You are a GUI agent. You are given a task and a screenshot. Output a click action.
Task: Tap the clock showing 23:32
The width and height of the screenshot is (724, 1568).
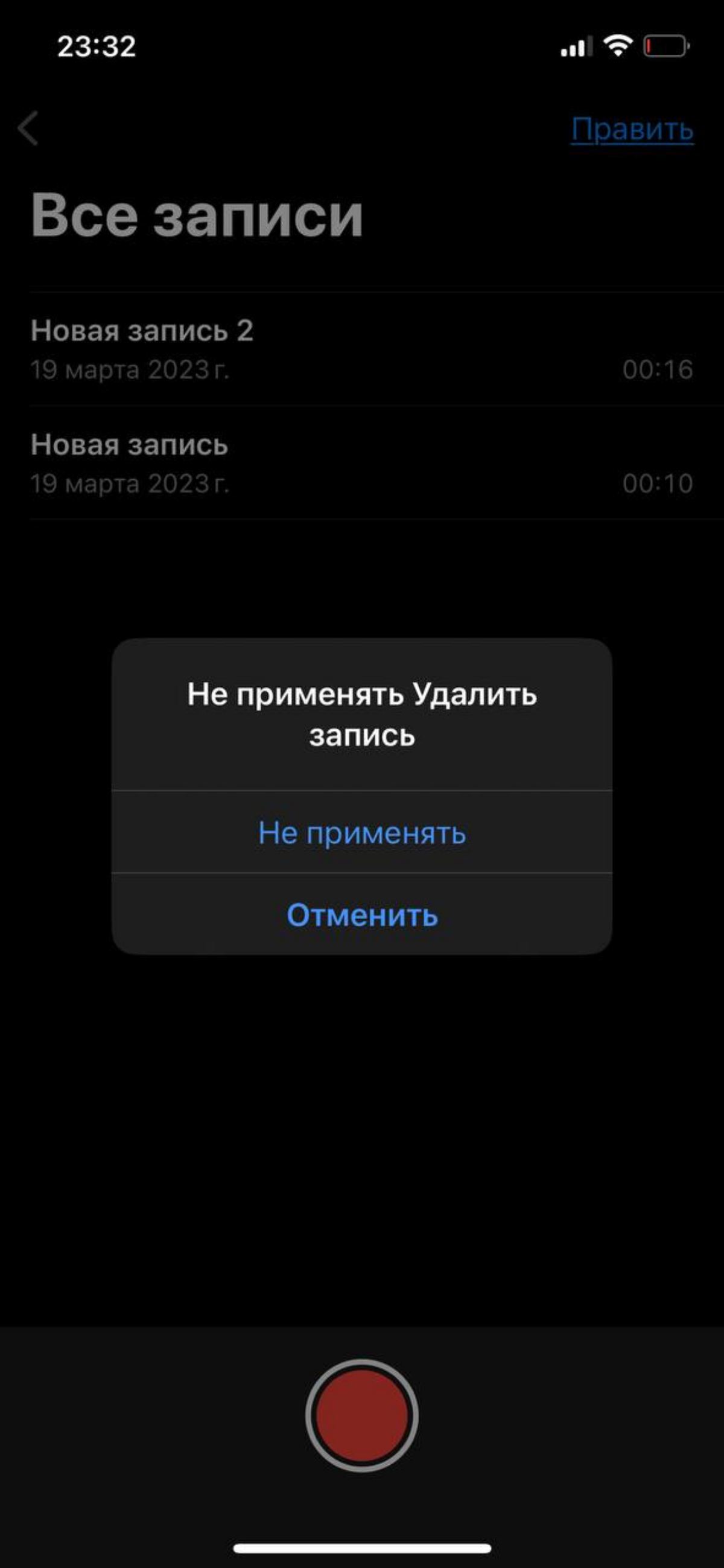tap(95, 48)
